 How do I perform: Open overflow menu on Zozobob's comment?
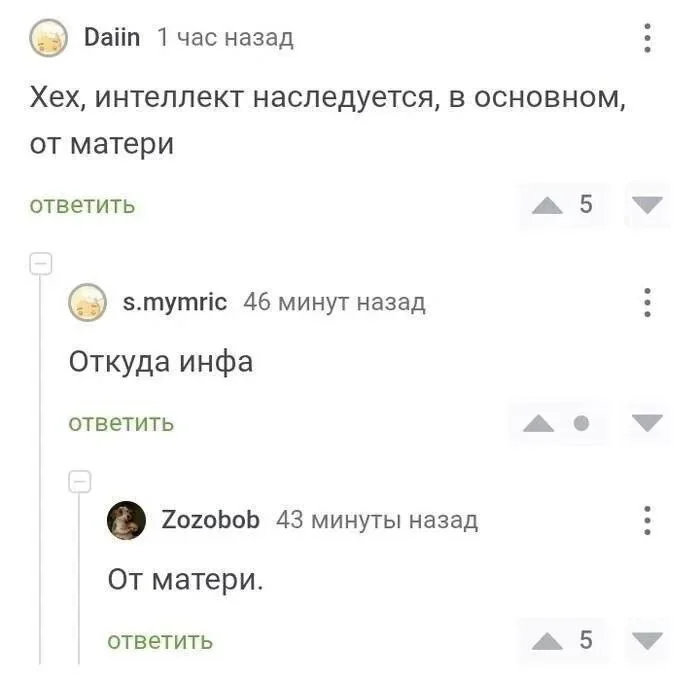[x=647, y=520]
